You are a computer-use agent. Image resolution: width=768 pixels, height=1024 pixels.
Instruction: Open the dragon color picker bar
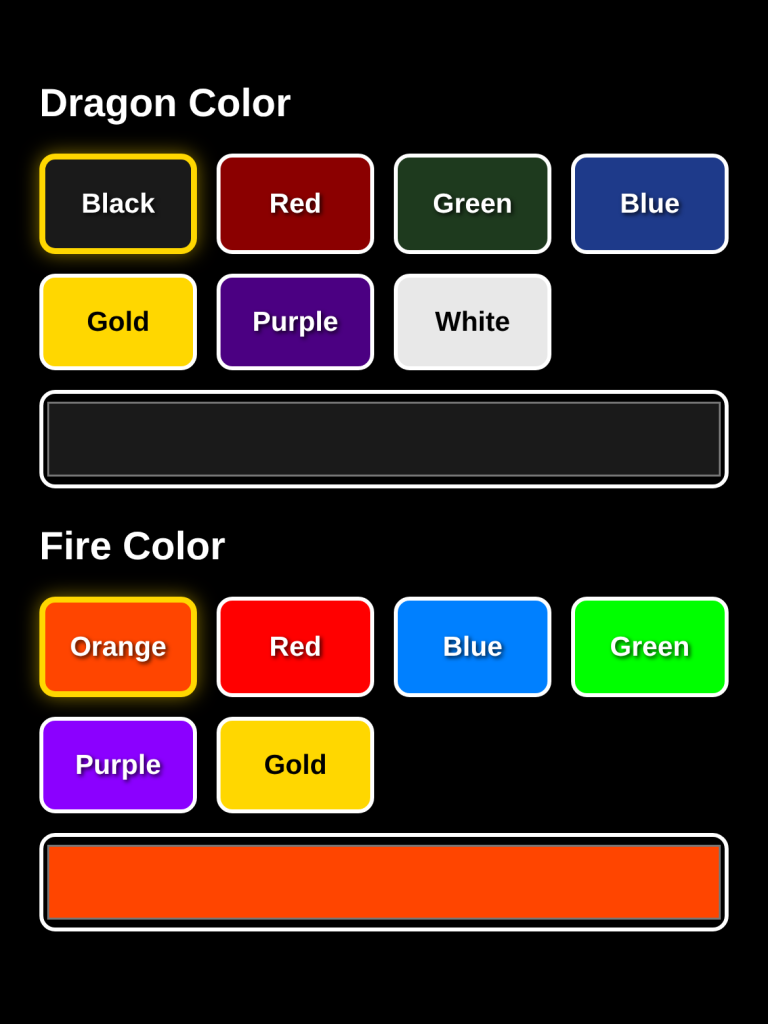point(384,439)
